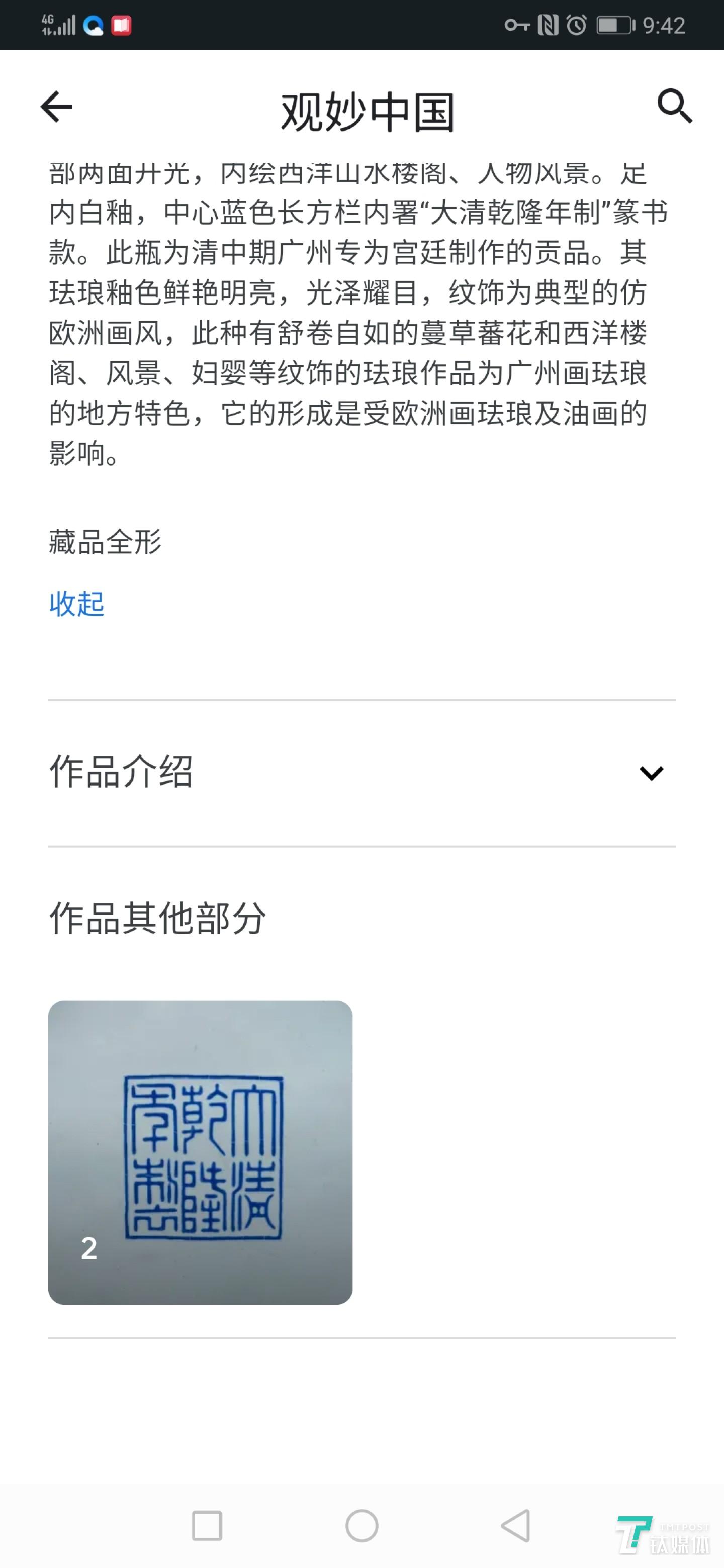Tap the 4G signal strength indicator
The width and height of the screenshot is (724, 1568).
pyautogui.click(x=58, y=24)
